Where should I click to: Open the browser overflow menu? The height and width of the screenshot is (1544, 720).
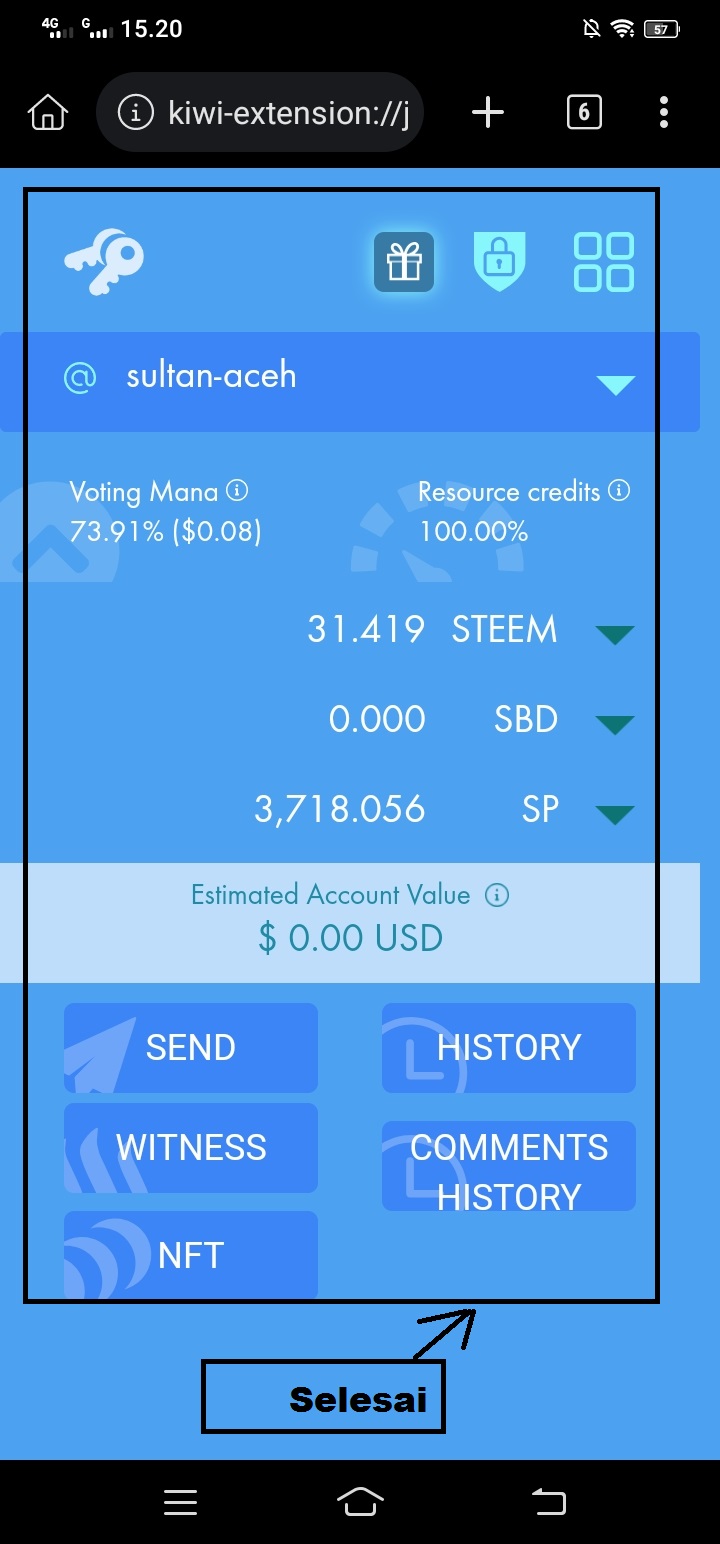pyautogui.click(x=664, y=113)
